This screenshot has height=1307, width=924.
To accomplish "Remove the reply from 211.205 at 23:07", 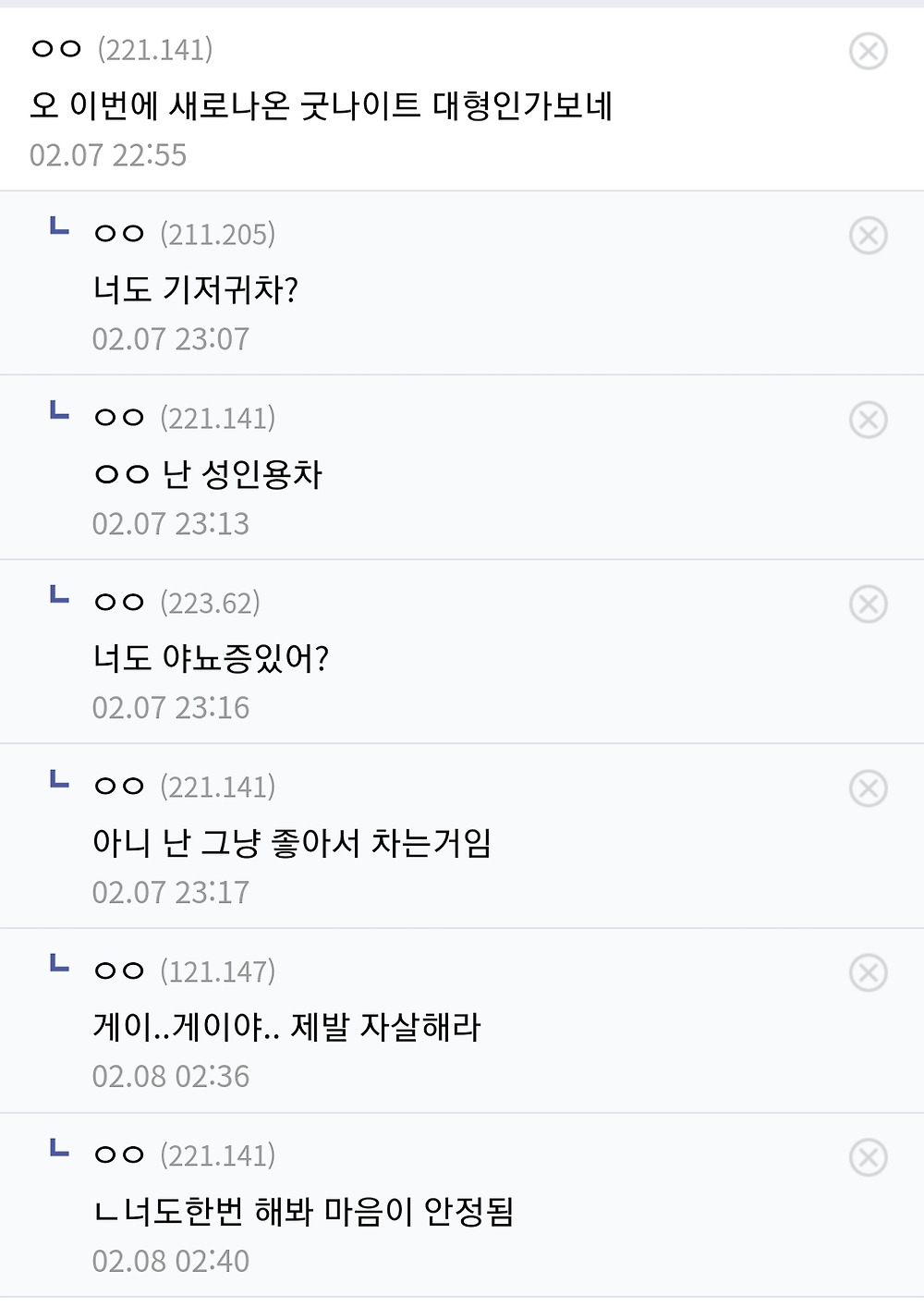I will coord(868,236).
